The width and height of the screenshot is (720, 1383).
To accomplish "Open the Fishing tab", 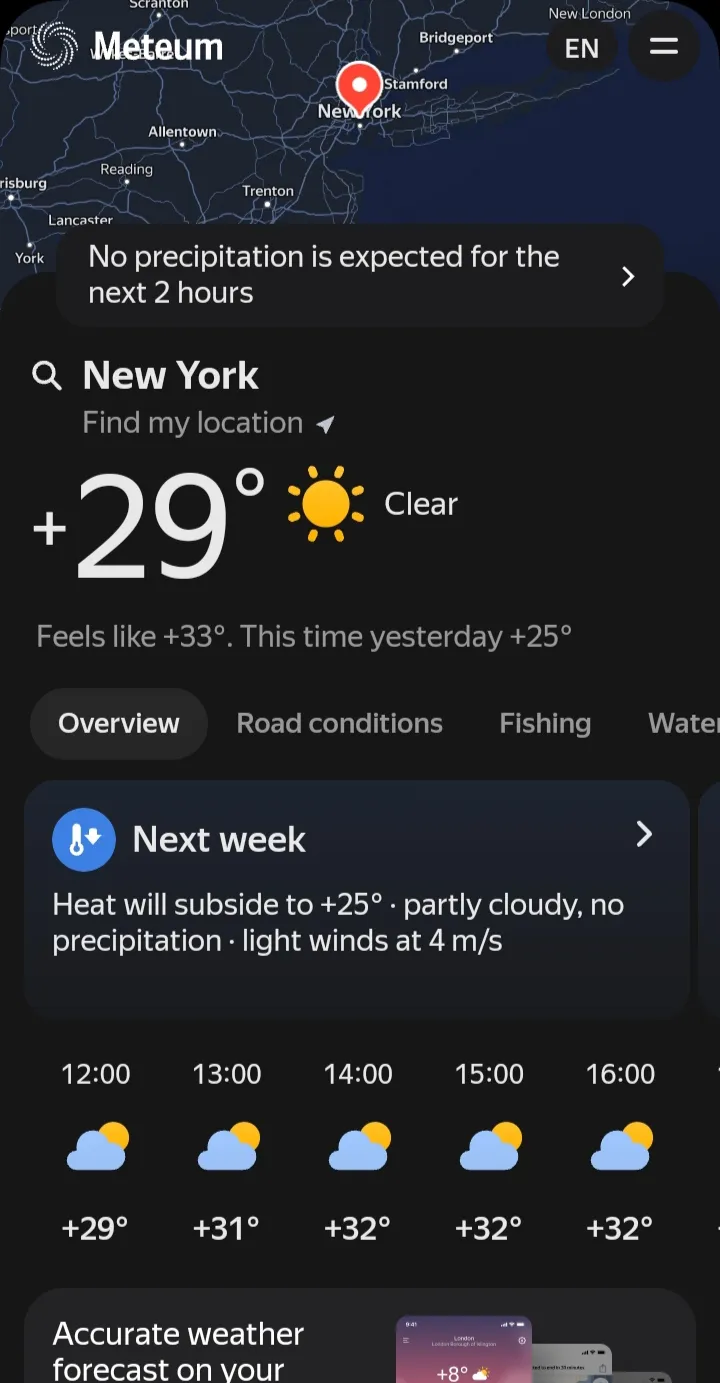I will (x=545, y=723).
